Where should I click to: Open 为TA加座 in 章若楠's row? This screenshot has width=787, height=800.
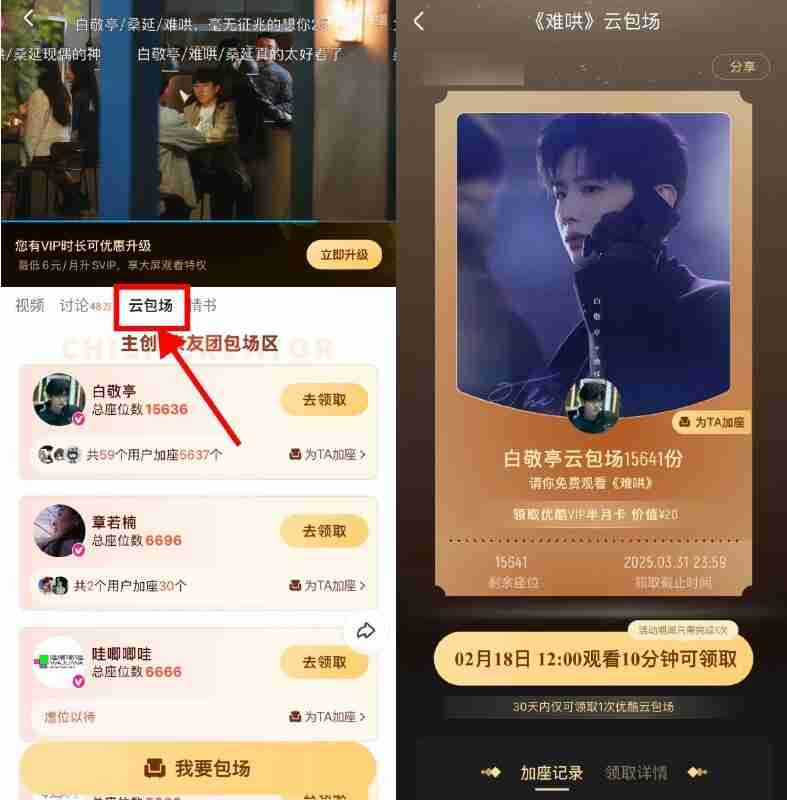[x=327, y=585]
